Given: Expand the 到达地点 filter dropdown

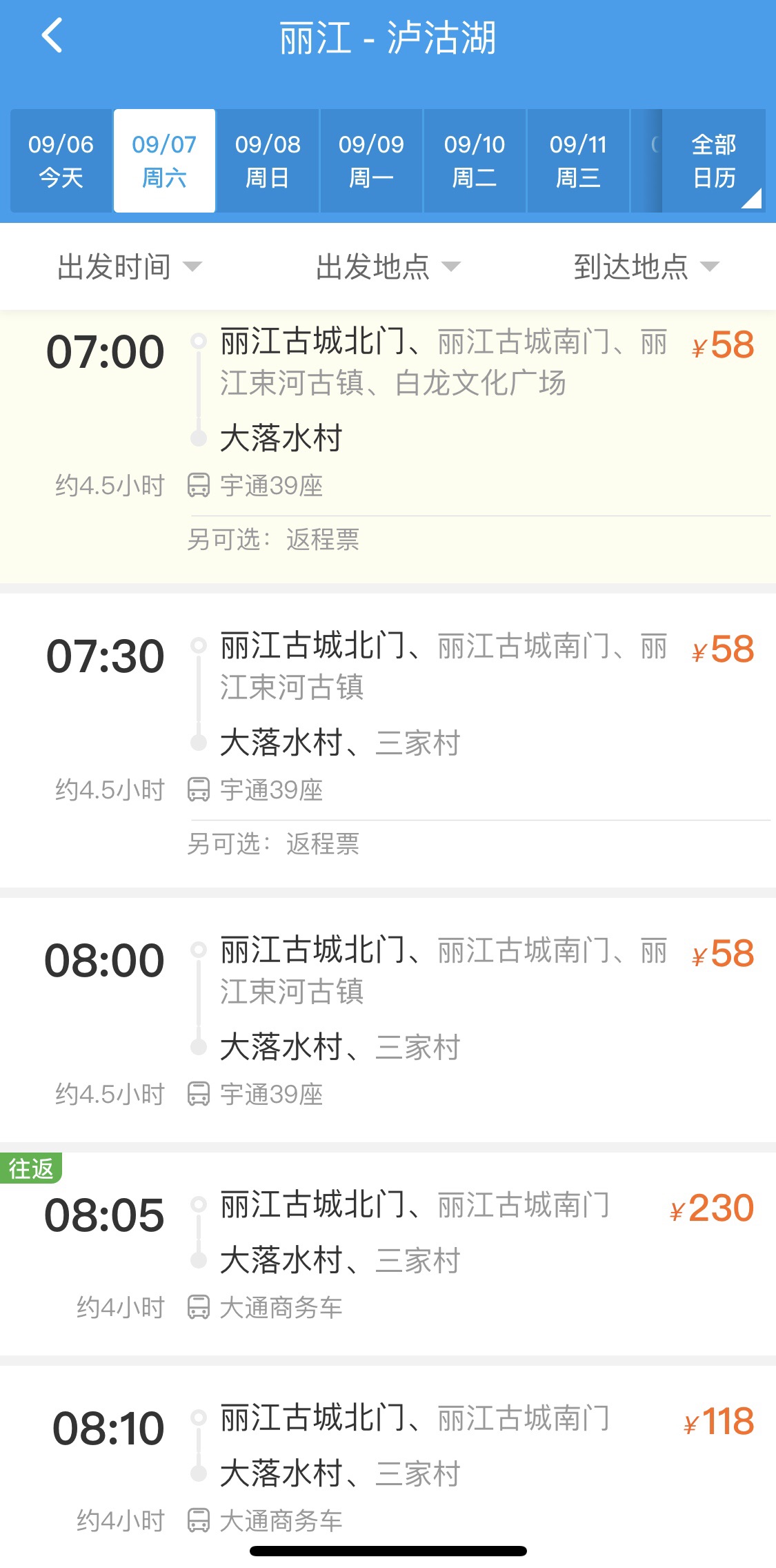Looking at the screenshot, I should pos(646,267).
